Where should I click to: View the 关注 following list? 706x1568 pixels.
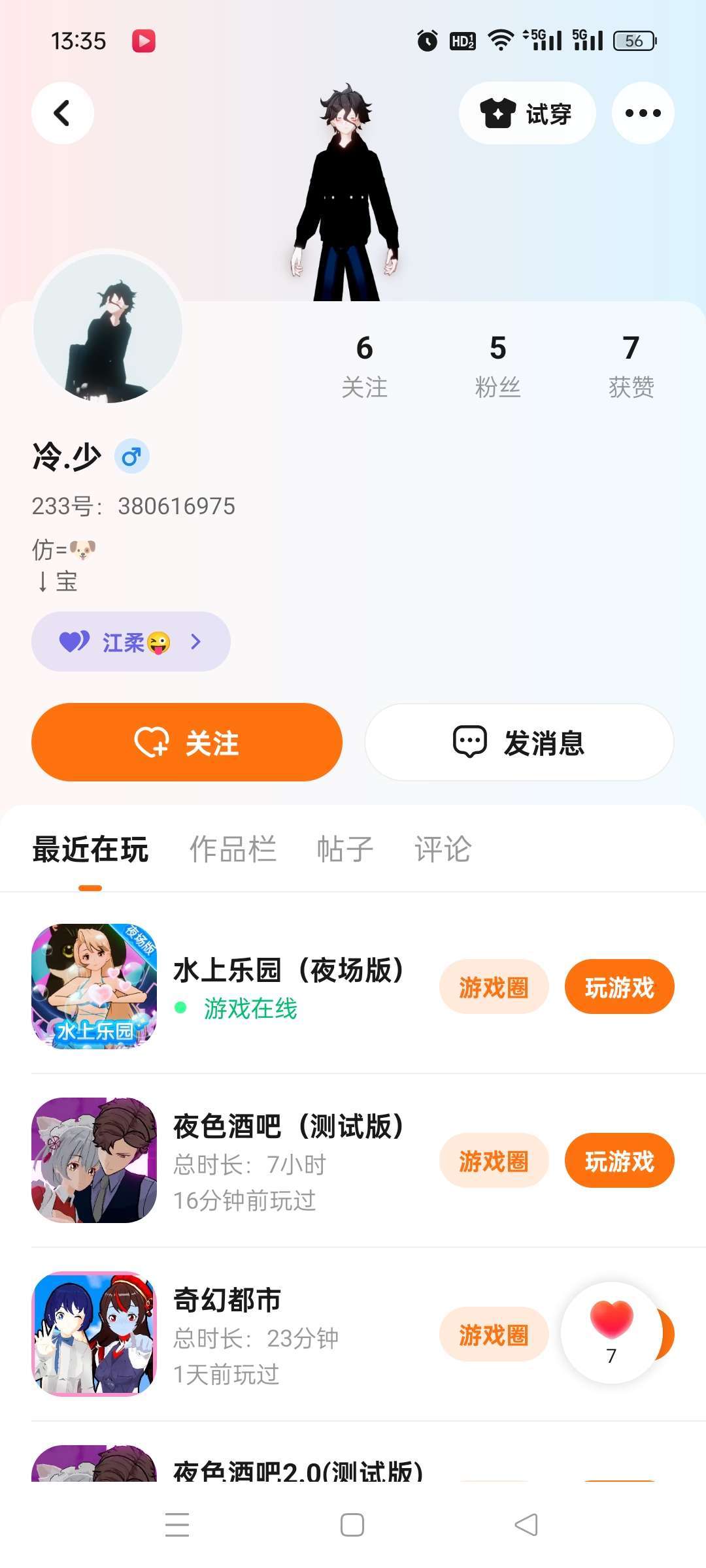pyautogui.click(x=364, y=365)
